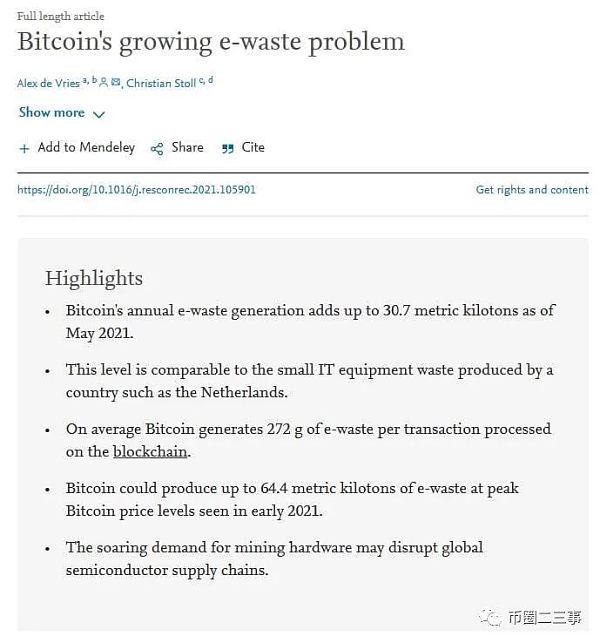Open Get rights and content
Viewport: 600px width, 643px height.
tap(531, 190)
